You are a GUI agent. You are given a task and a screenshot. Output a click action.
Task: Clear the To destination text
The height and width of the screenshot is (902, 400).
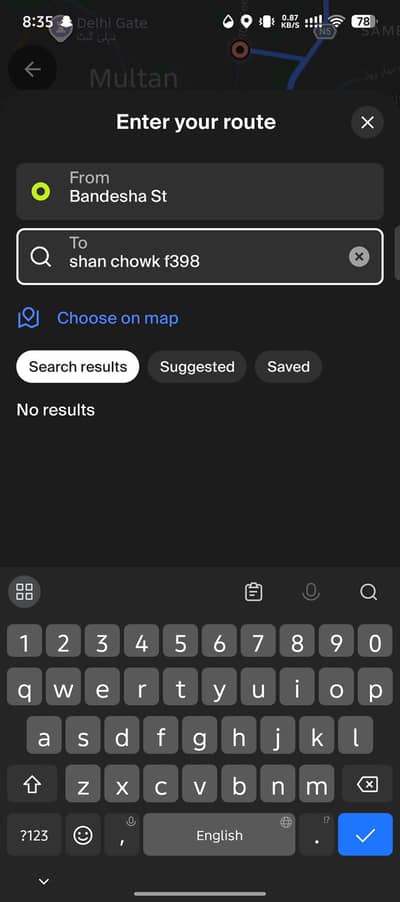359,257
